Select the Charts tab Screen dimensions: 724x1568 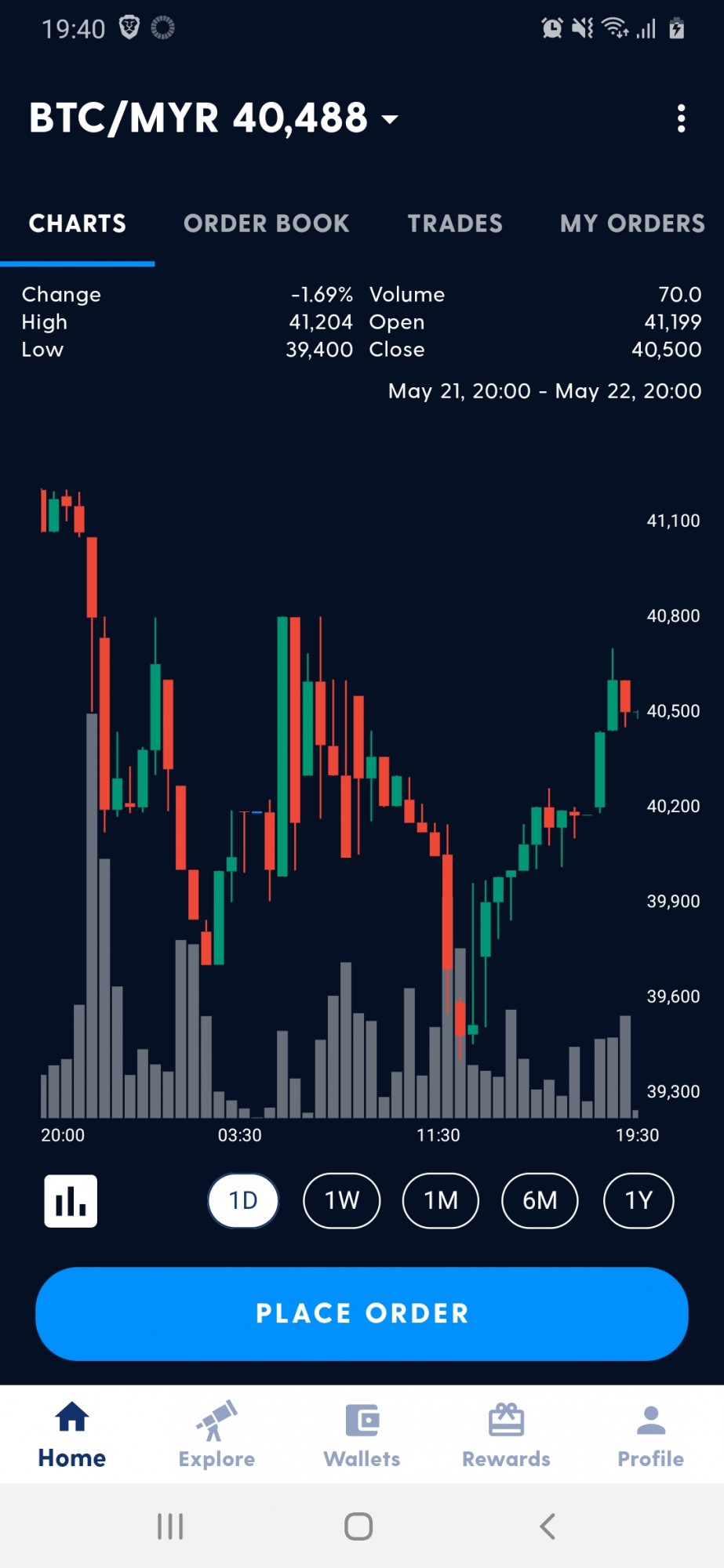click(78, 223)
